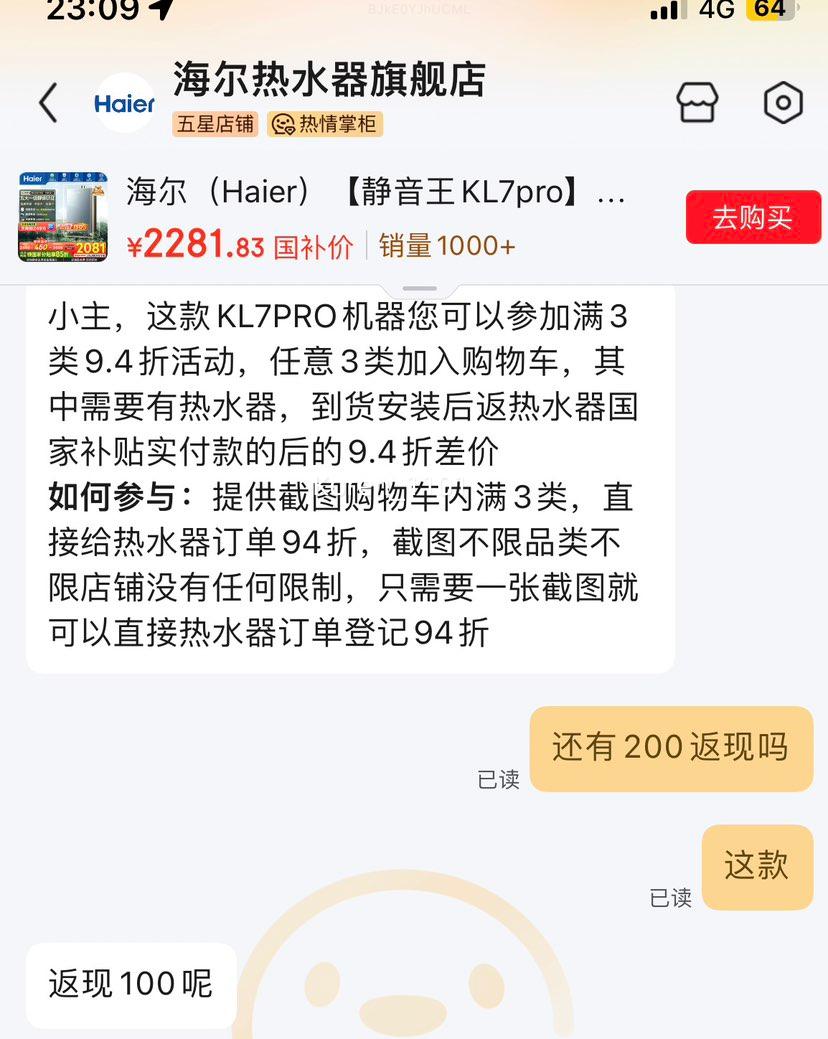Open 海尔热水器旗舰店 store title

click(x=328, y=80)
